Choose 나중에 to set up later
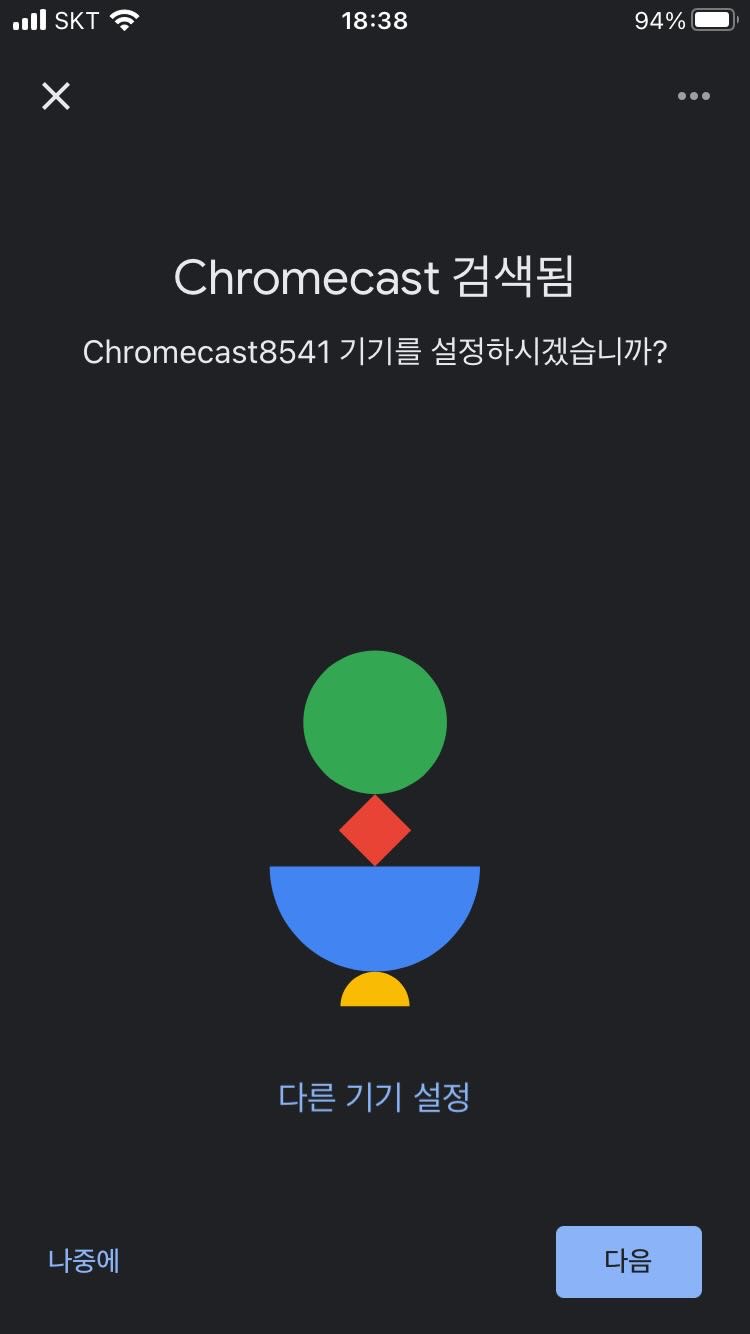This screenshot has height=1334, width=750. pos(84,1260)
